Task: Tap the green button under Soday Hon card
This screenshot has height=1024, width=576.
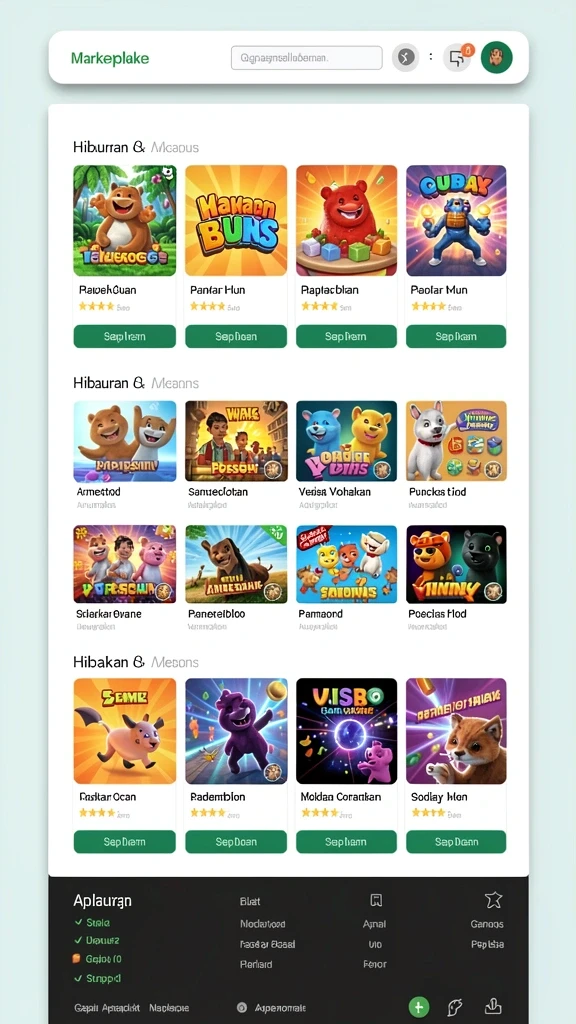Action: click(456, 842)
